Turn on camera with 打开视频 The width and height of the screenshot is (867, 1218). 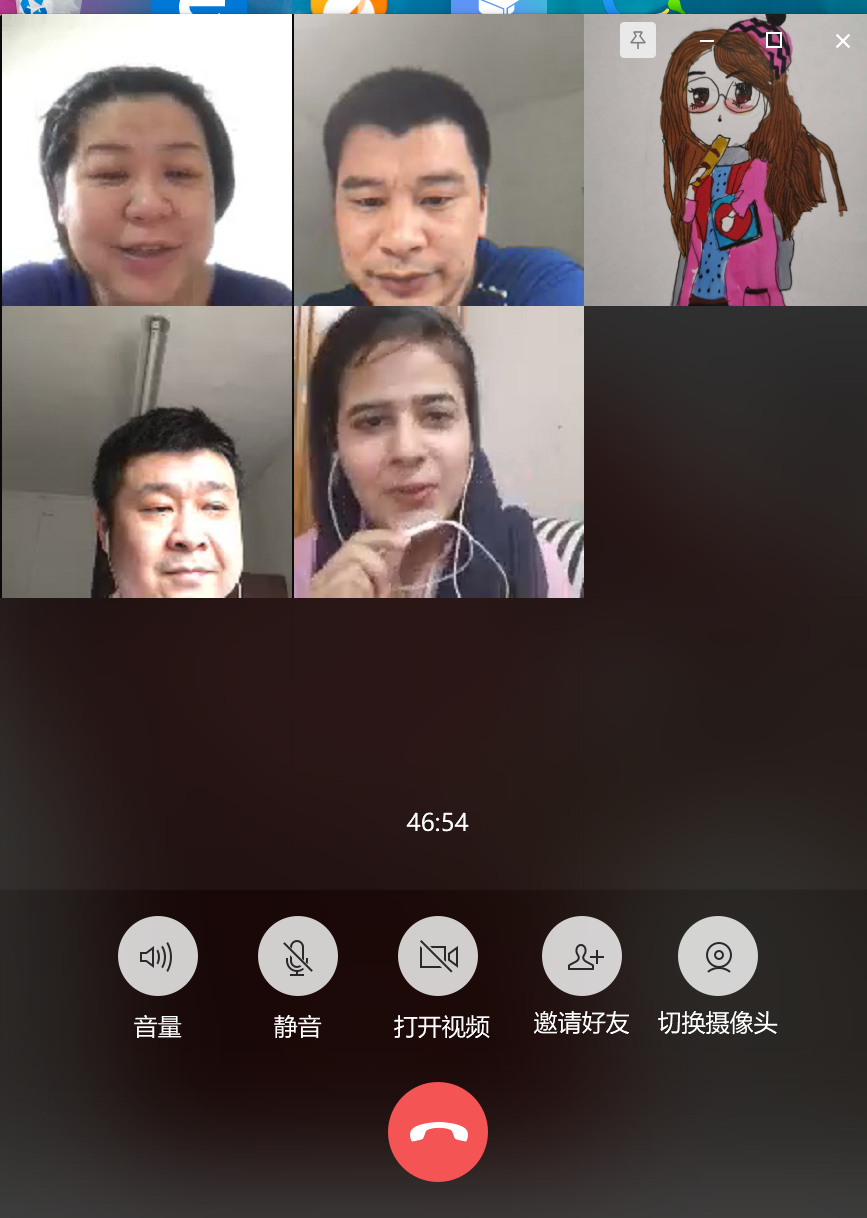click(438, 957)
